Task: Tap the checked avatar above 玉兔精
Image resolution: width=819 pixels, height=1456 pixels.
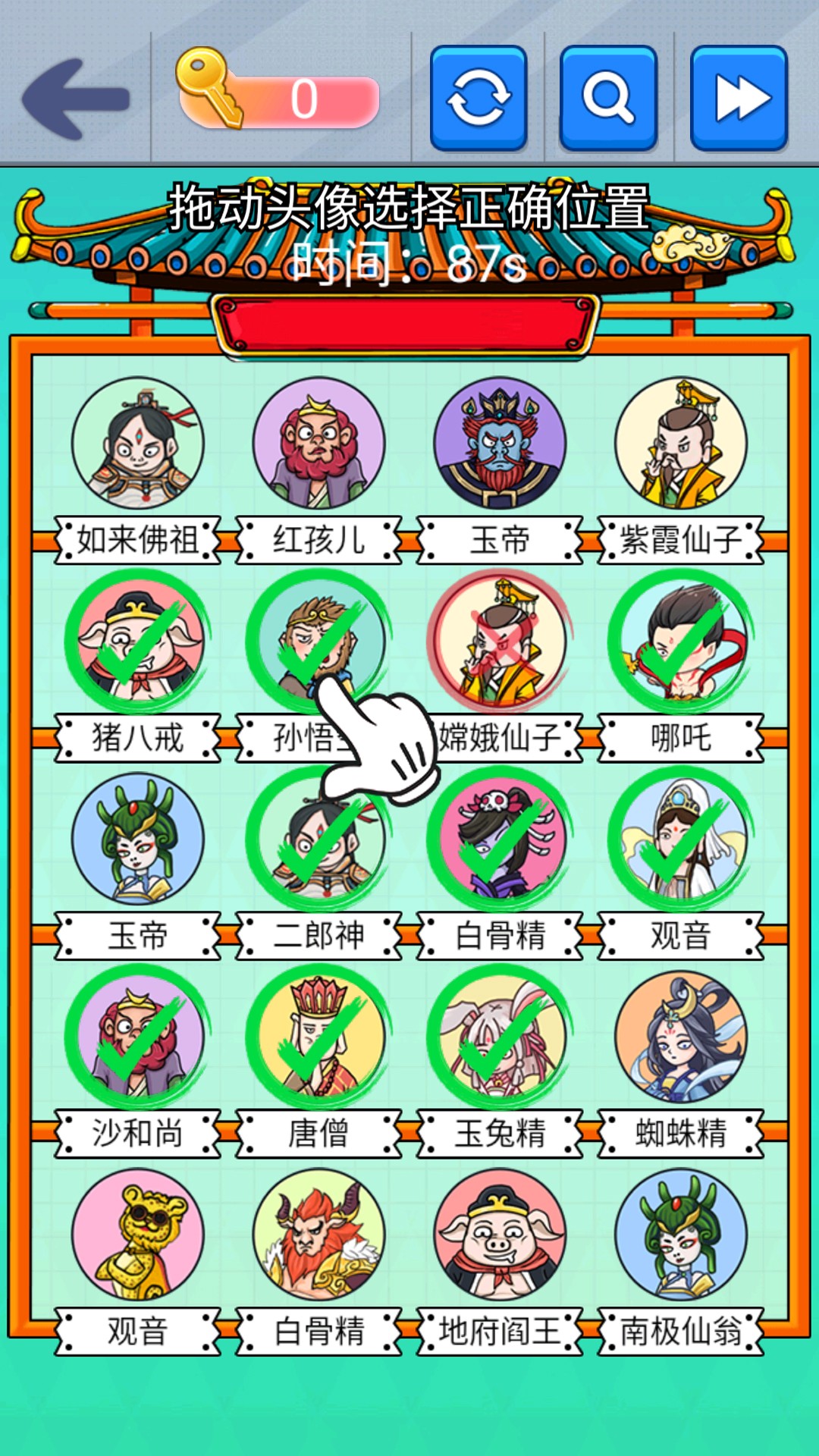Action: [x=500, y=1037]
